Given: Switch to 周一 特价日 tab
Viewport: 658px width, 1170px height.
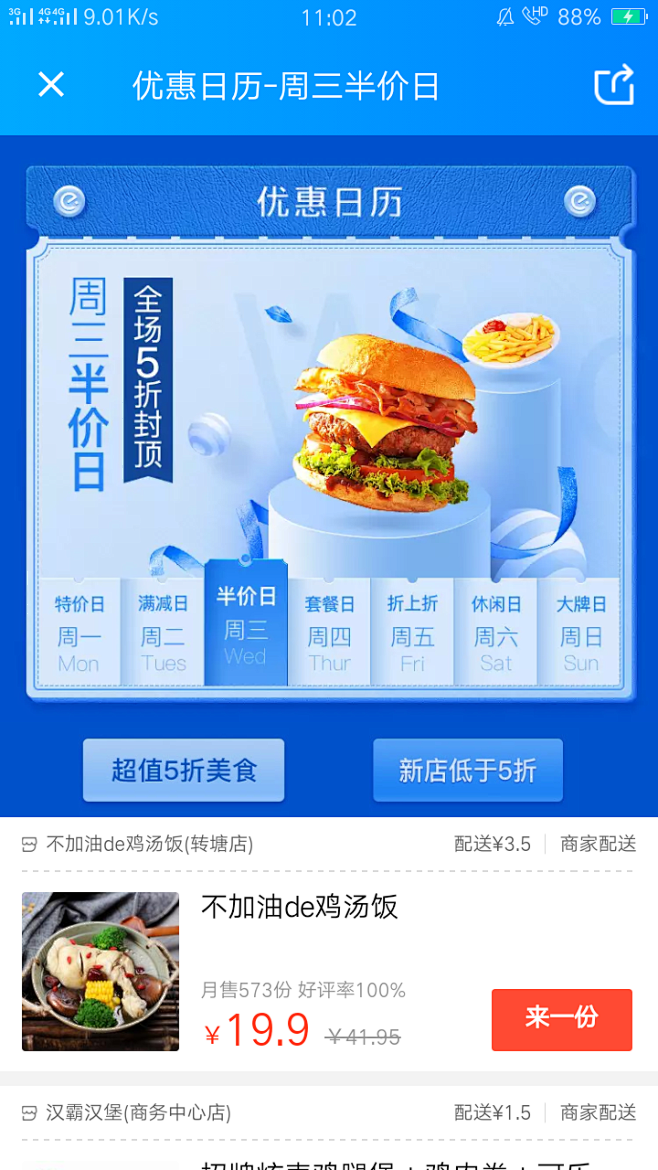Looking at the screenshot, I should 79,632.
